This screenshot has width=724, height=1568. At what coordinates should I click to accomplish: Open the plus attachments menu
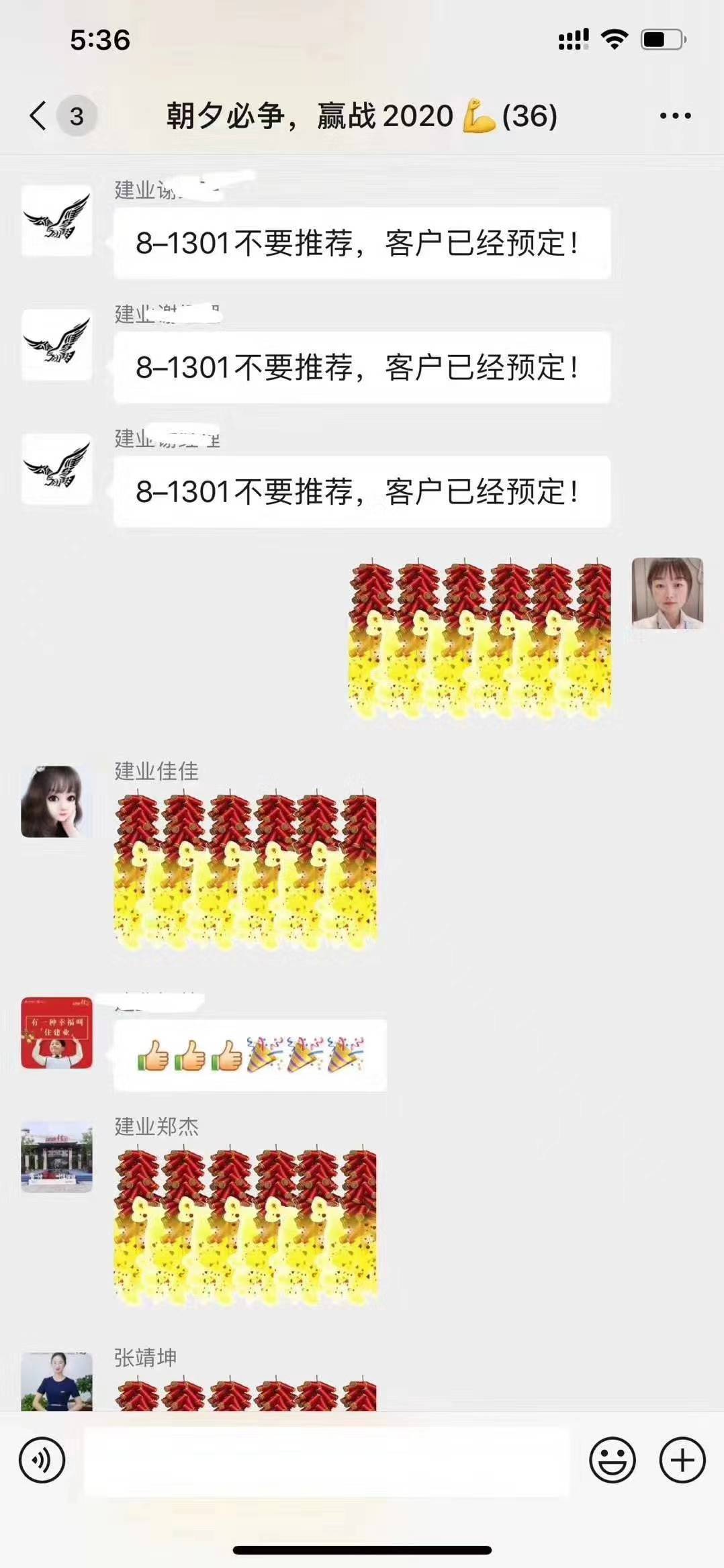click(682, 1460)
